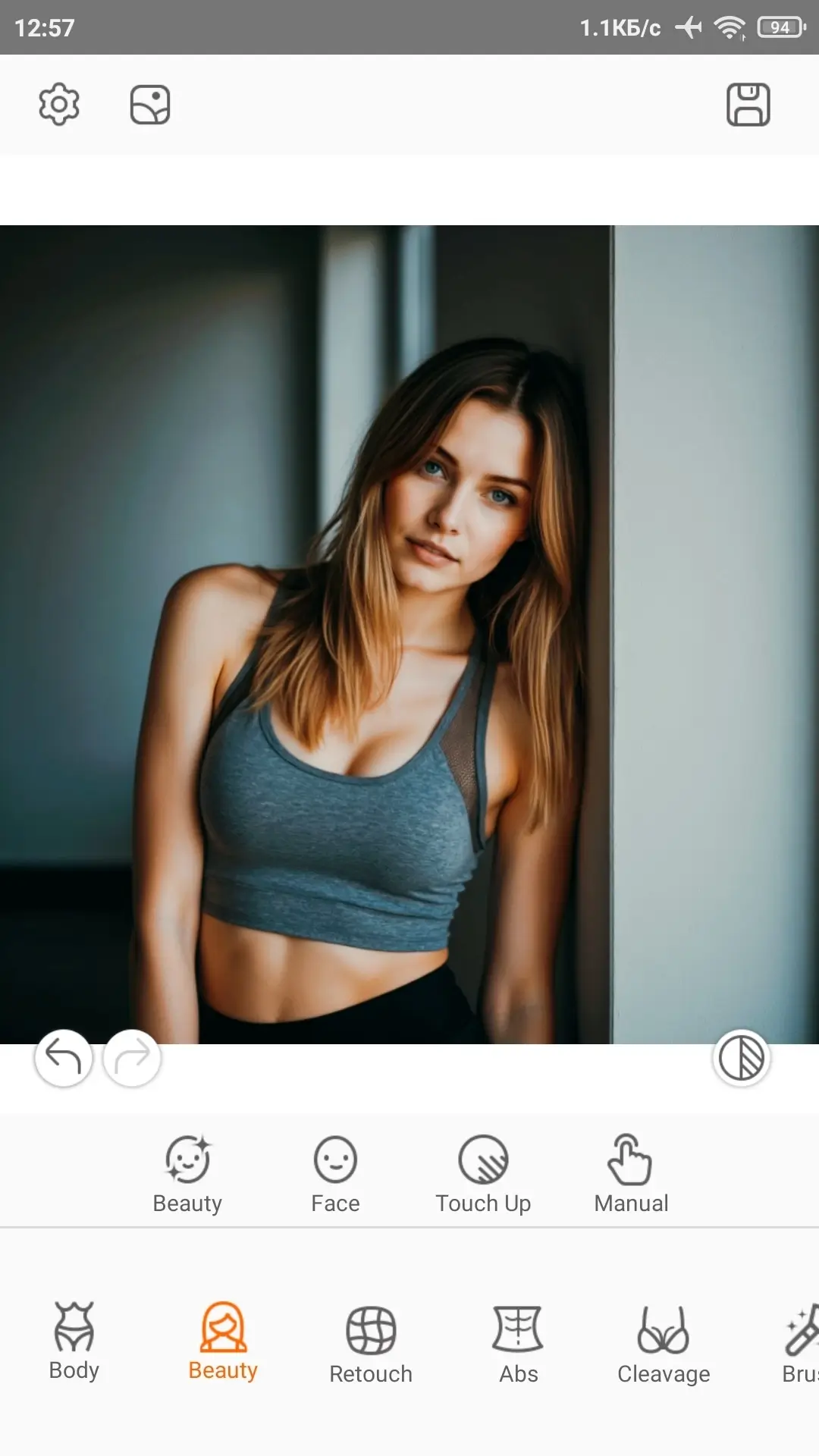Select the Manual editing tool
Image resolution: width=819 pixels, height=1456 pixels.
631,1173
